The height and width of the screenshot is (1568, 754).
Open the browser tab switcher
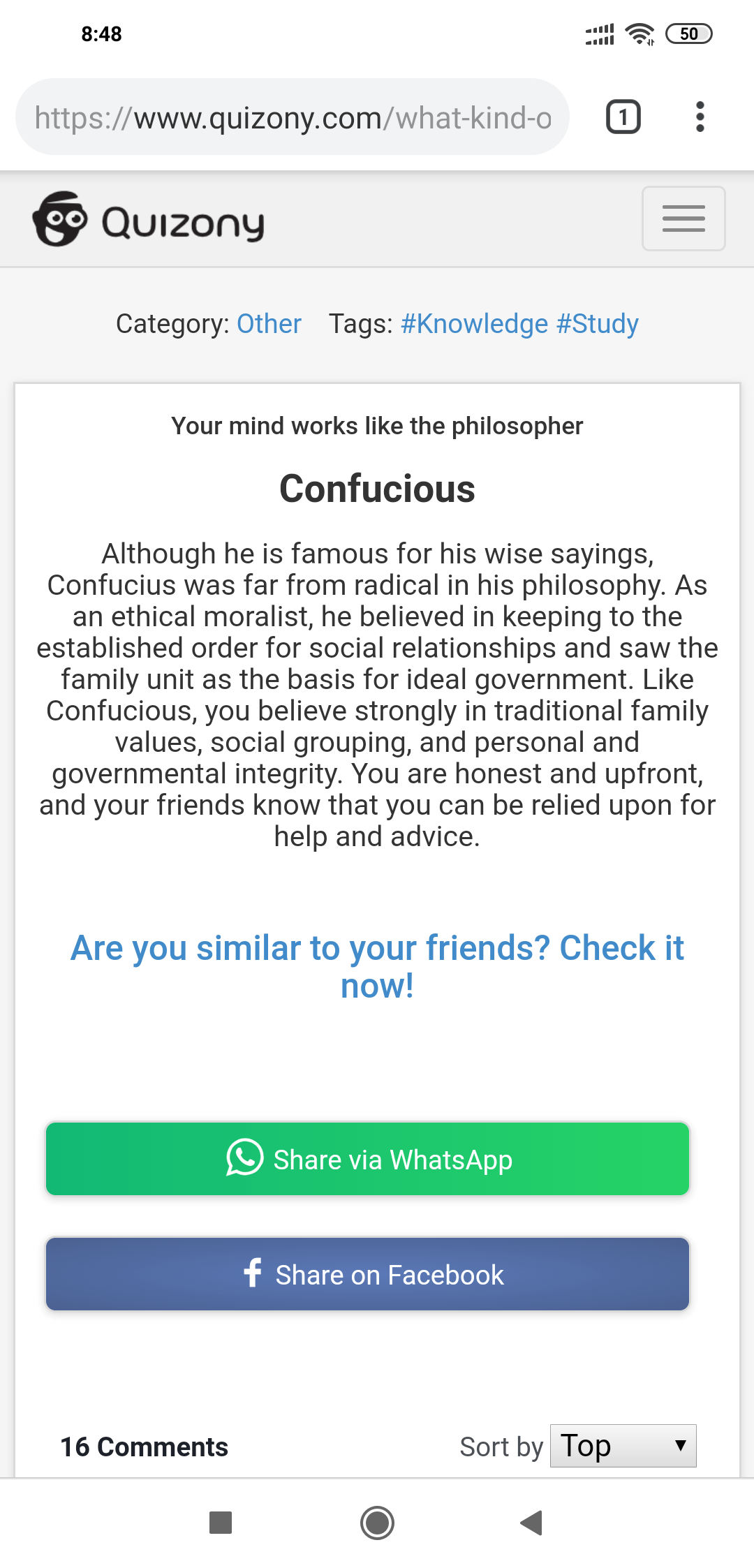pyautogui.click(x=623, y=117)
